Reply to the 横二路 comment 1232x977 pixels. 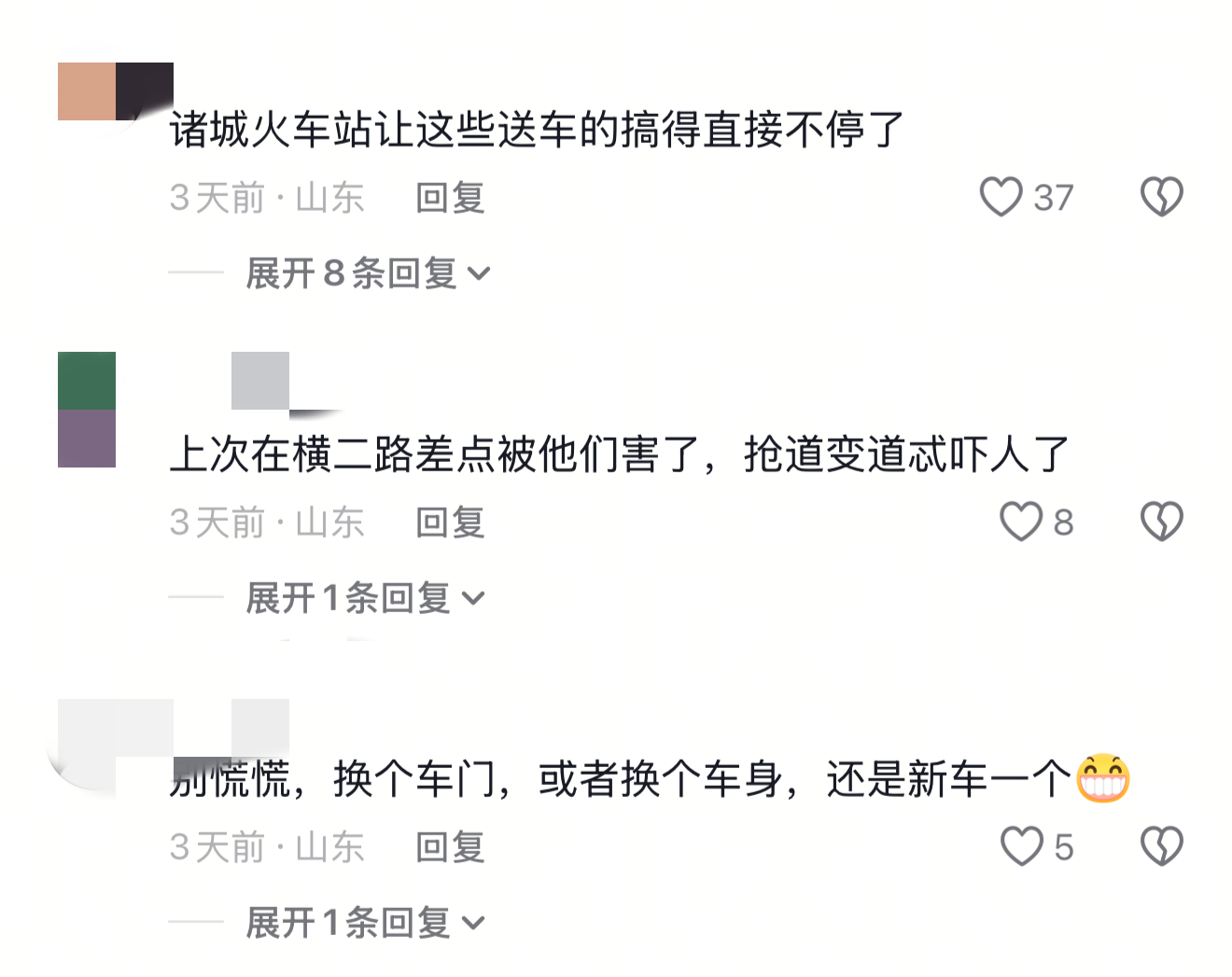450,523
